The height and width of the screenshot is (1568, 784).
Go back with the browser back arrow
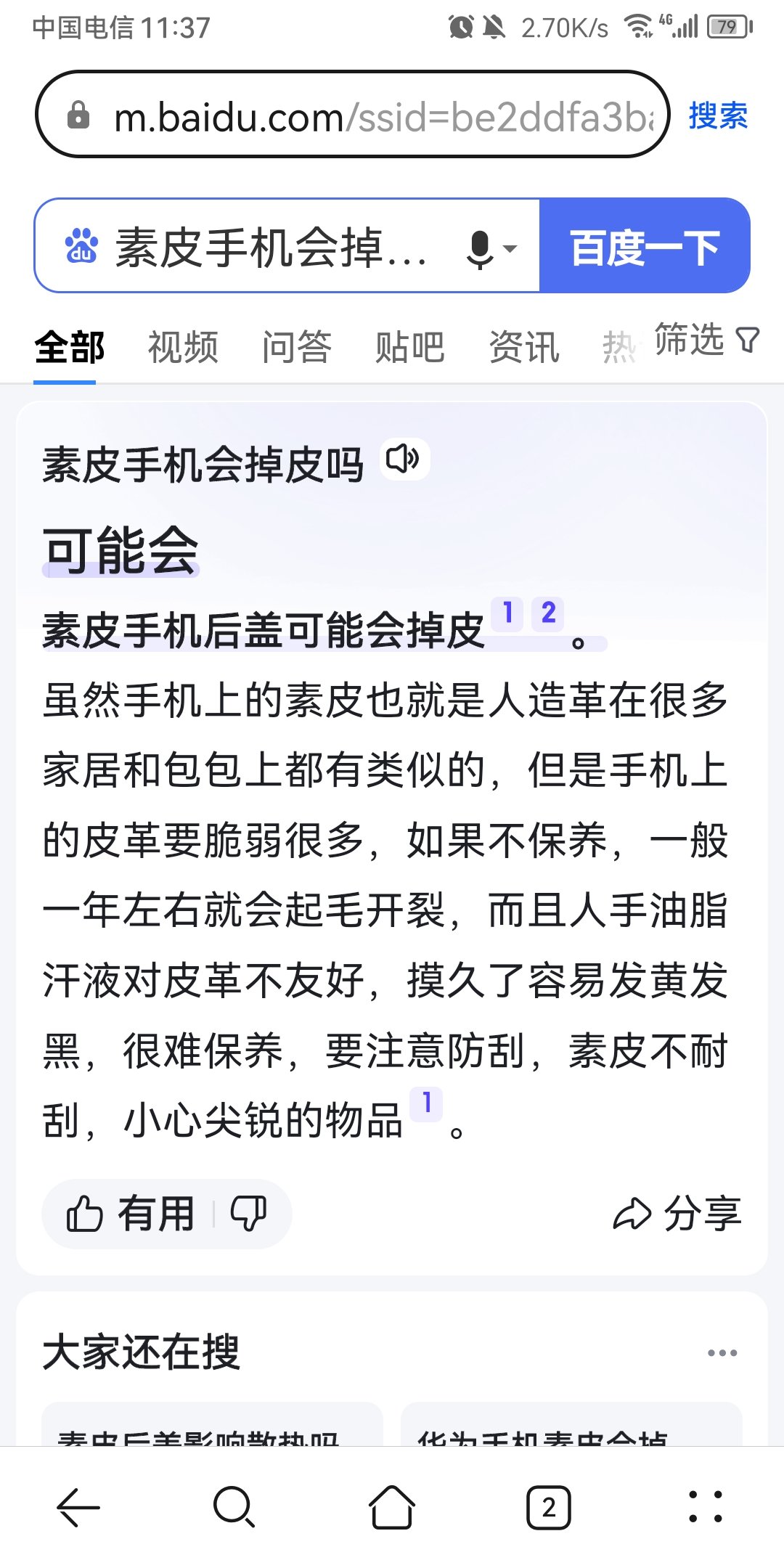[x=78, y=1508]
